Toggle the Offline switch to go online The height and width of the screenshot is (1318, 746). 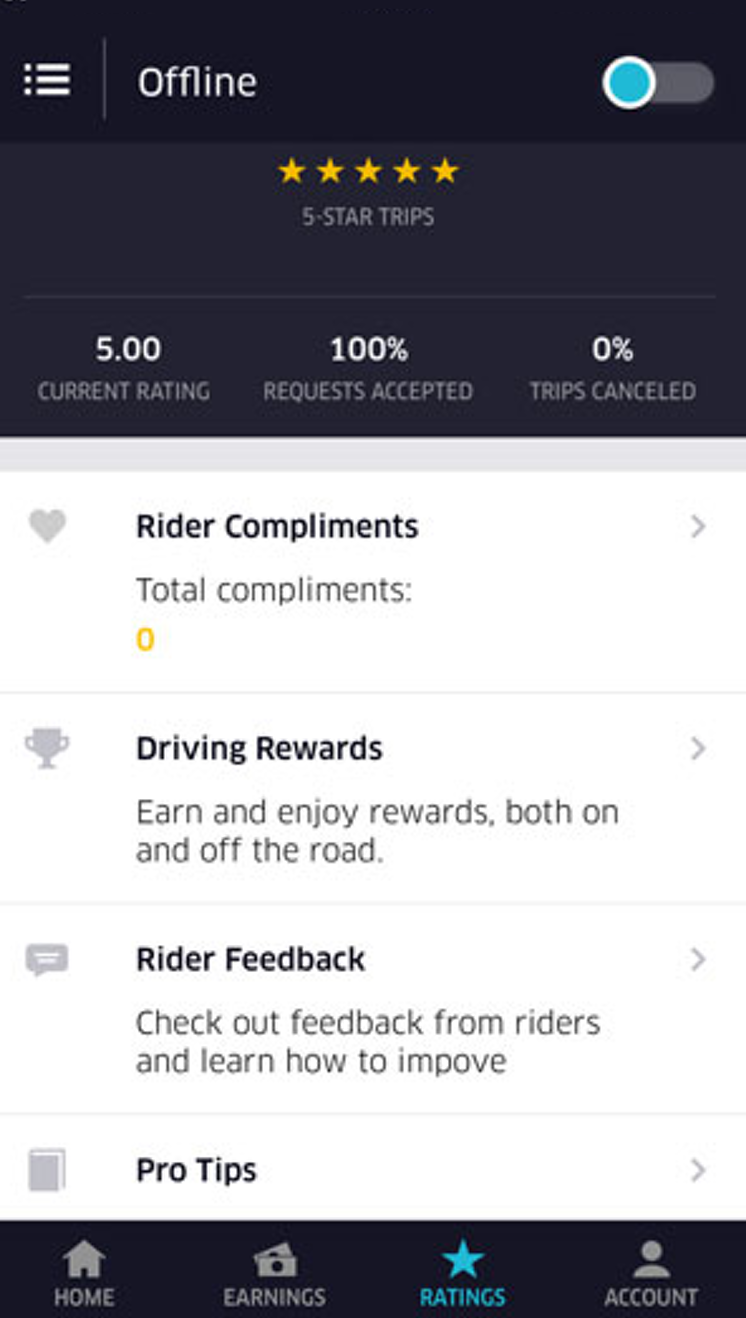658,83
